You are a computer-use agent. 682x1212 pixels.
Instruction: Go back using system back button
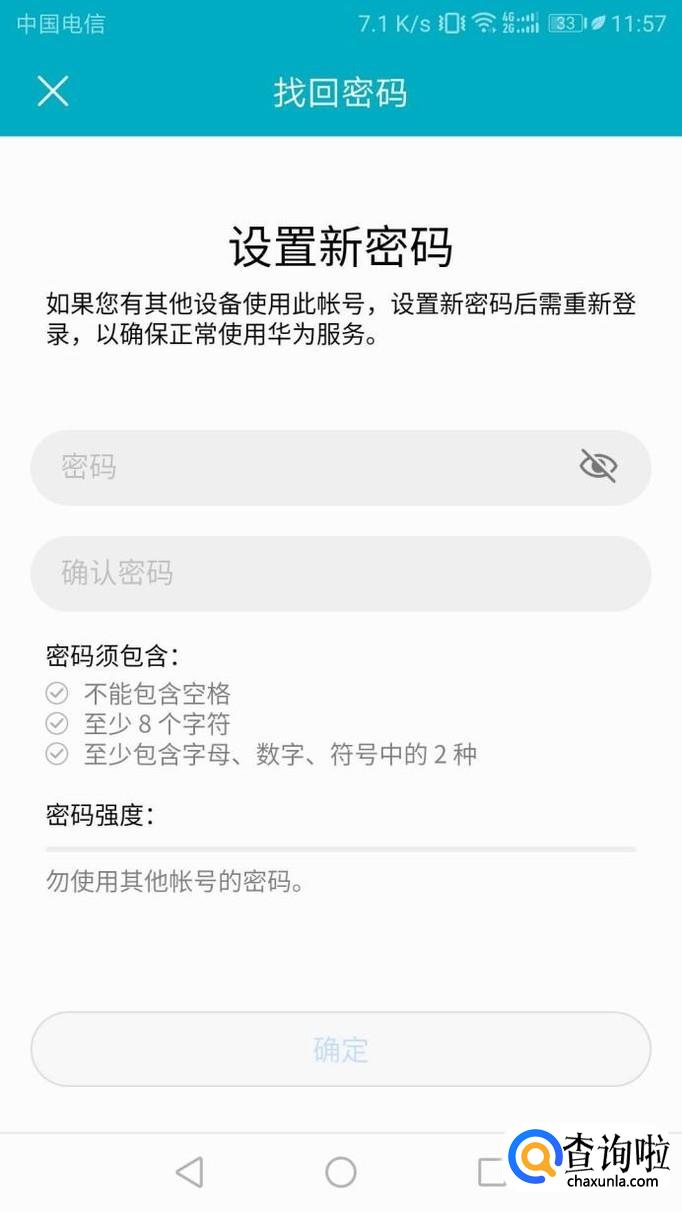pyautogui.click(x=189, y=1171)
